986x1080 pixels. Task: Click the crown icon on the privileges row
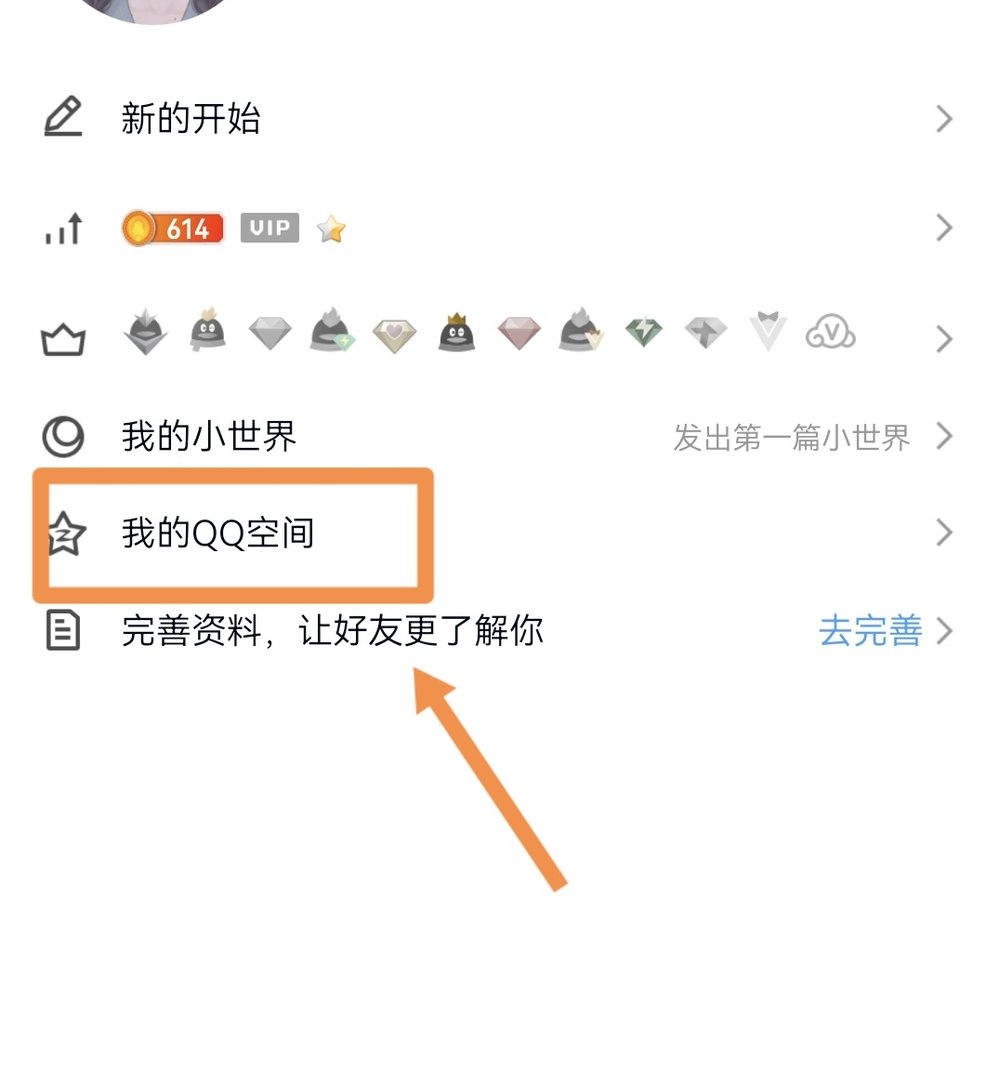point(62,339)
